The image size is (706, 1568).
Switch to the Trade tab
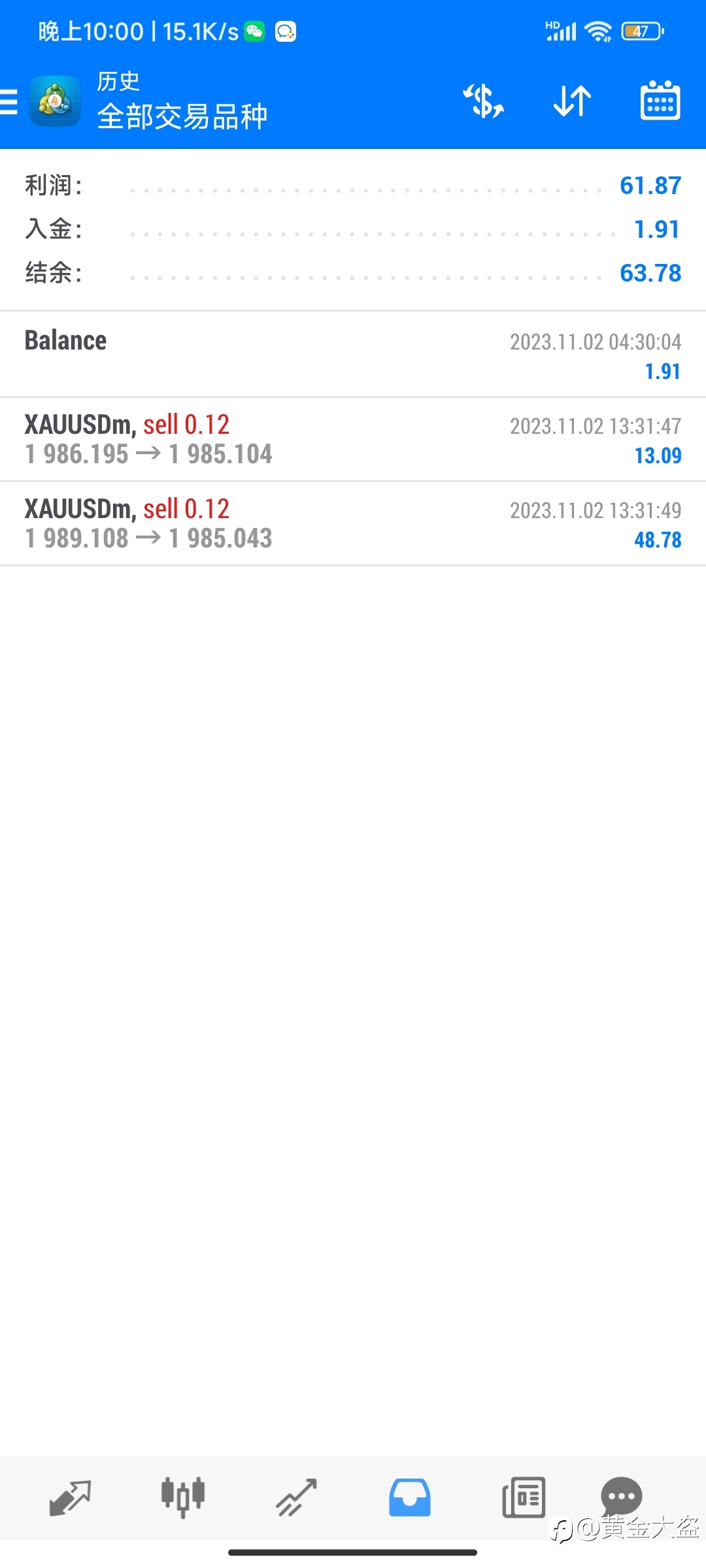(x=297, y=1497)
